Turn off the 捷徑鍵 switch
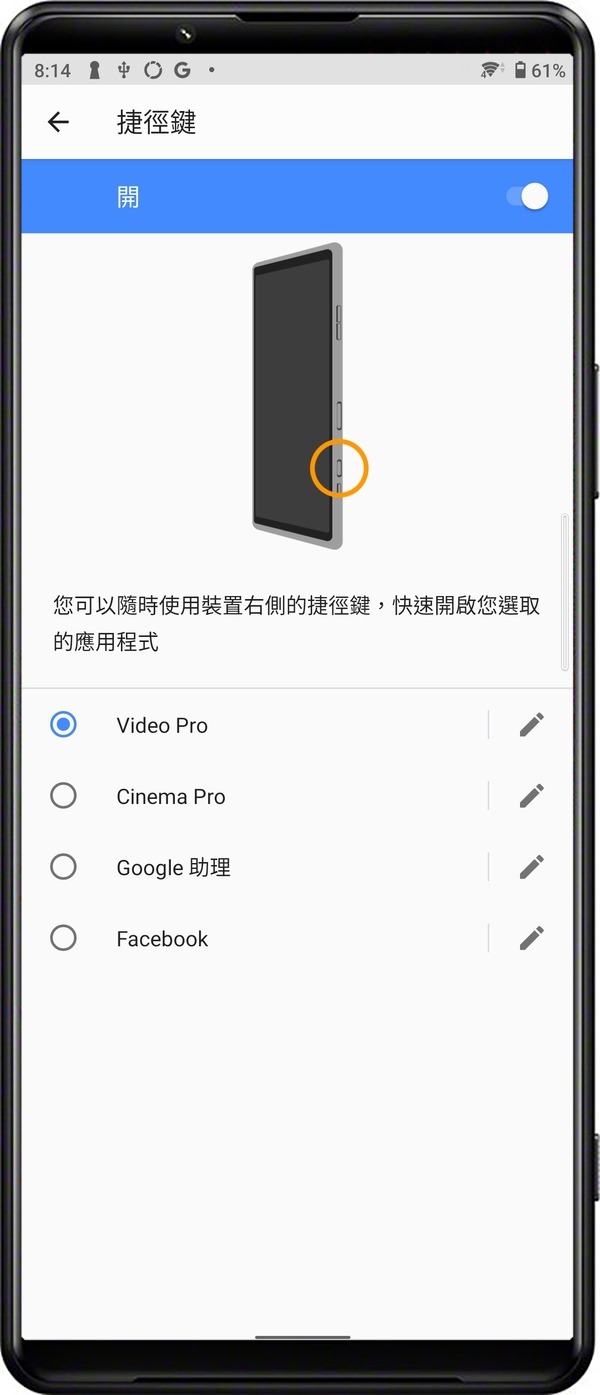600x1395 pixels. (527, 196)
